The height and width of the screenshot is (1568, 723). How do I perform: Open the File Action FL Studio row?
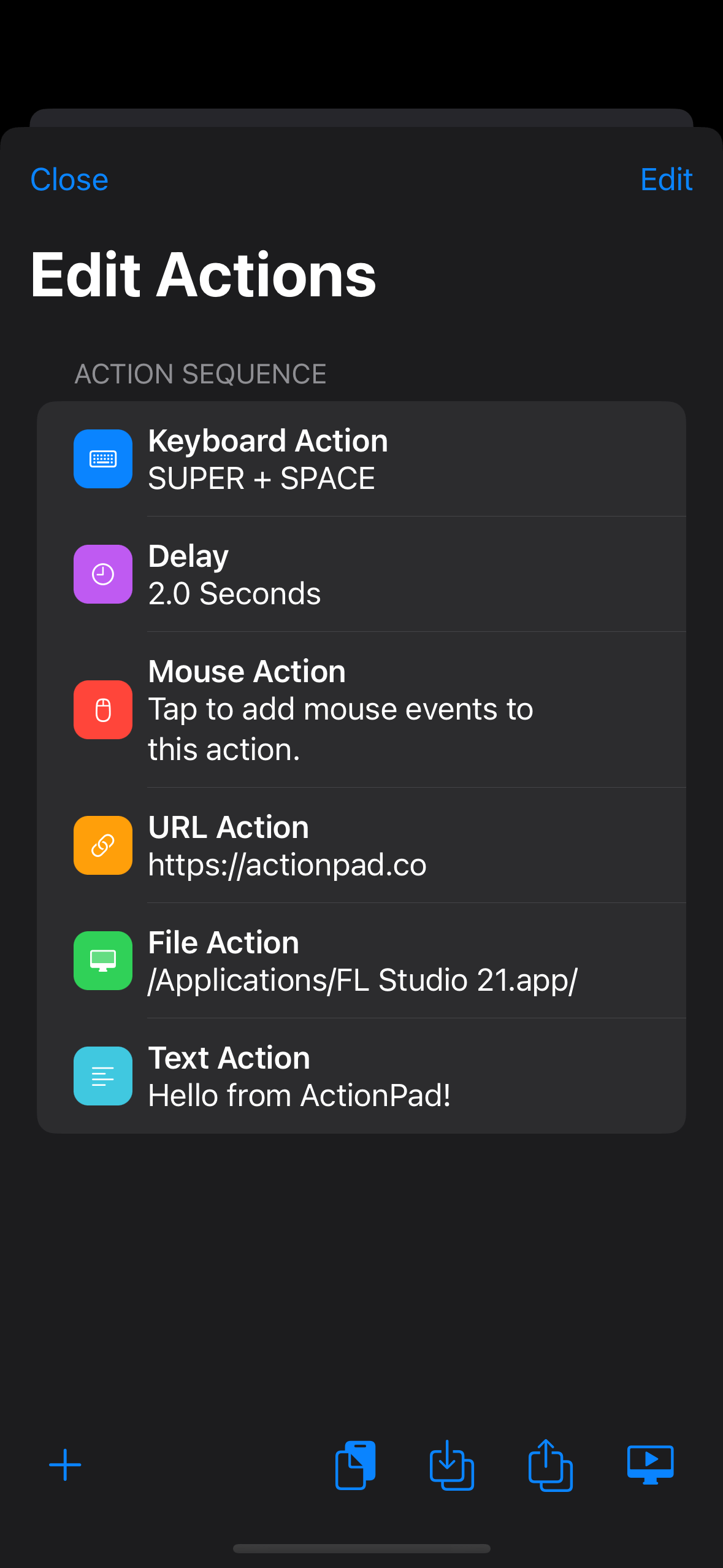[361, 961]
